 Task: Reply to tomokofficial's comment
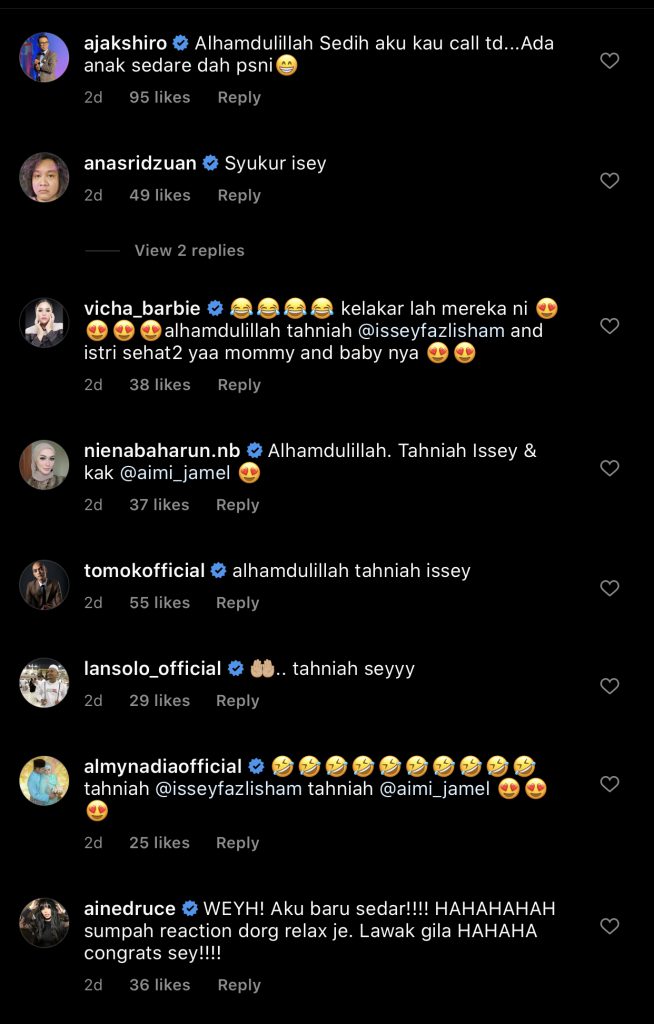[x=237, y=602]
